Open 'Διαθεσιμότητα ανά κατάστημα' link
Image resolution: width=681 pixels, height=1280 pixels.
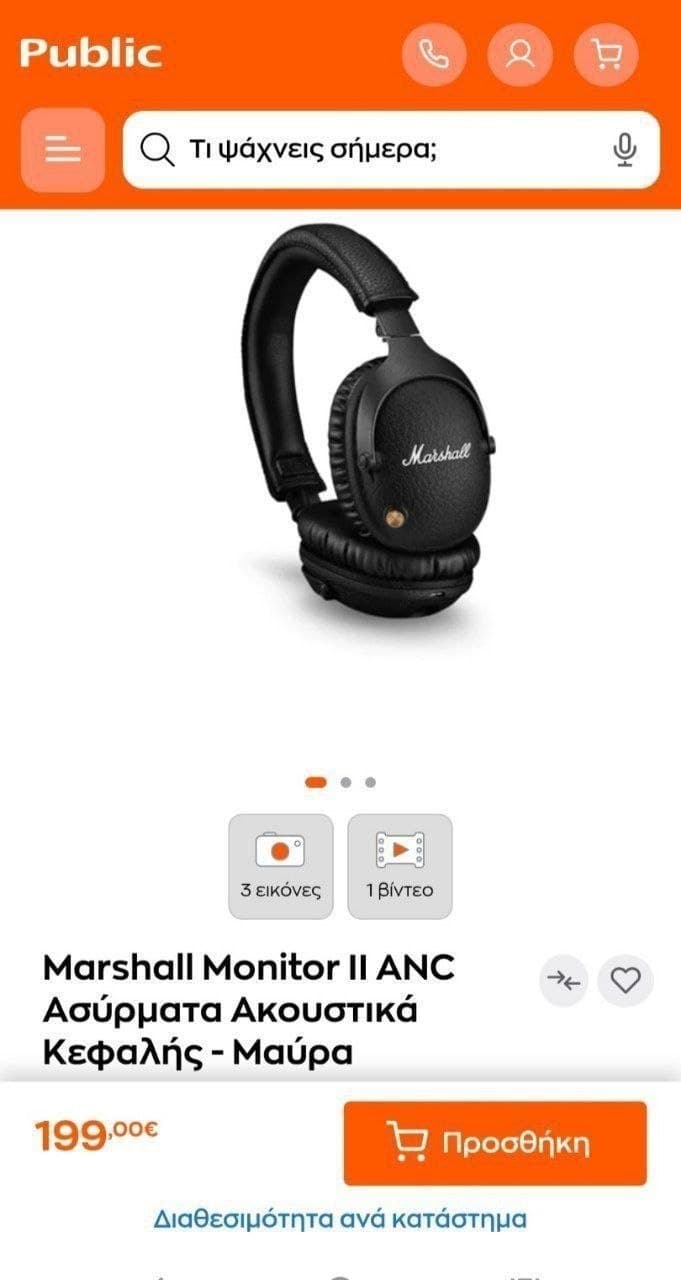click(340, 1220)
